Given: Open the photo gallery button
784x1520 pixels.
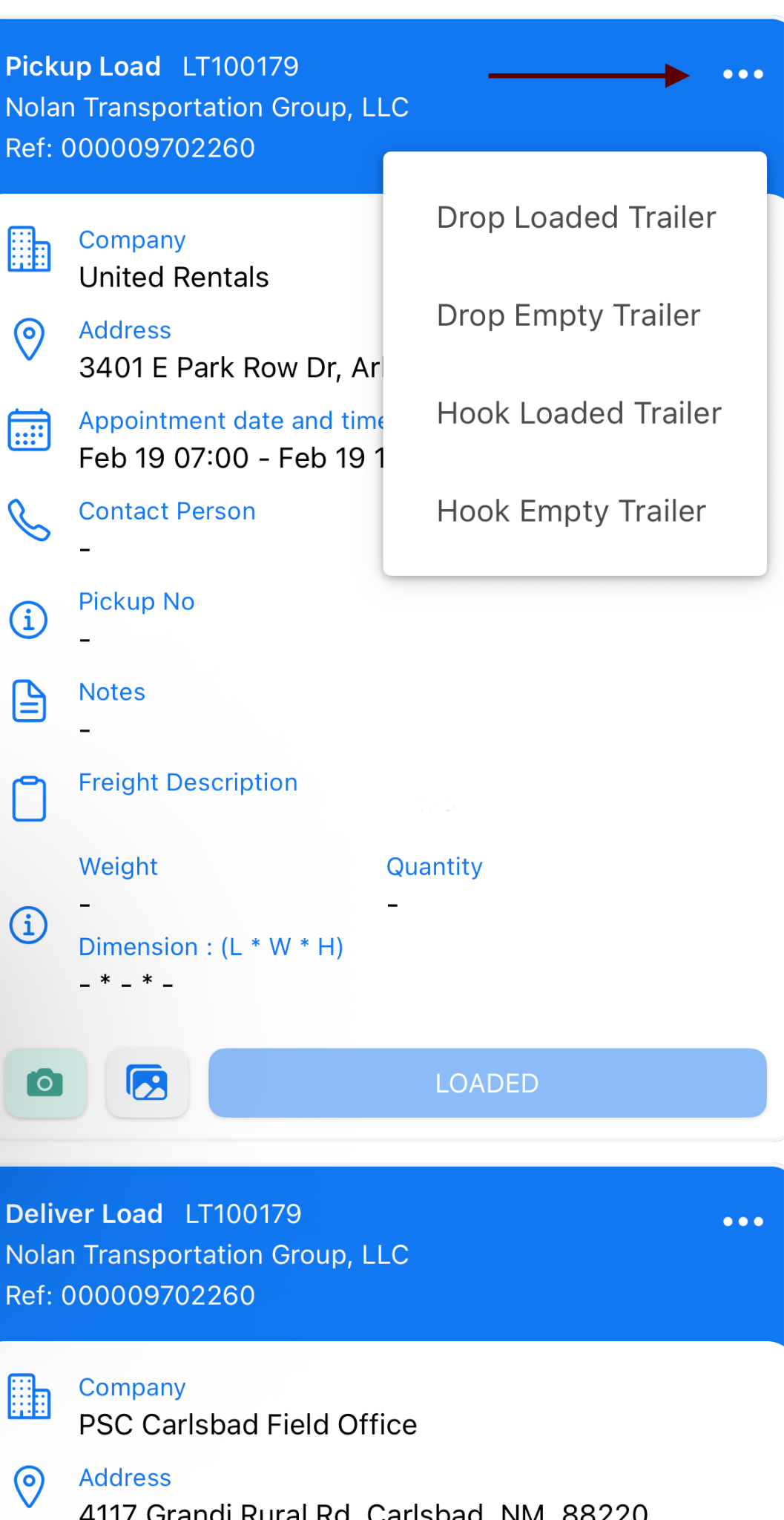Looking at the screenshot, I should (x=147, y=1083).
